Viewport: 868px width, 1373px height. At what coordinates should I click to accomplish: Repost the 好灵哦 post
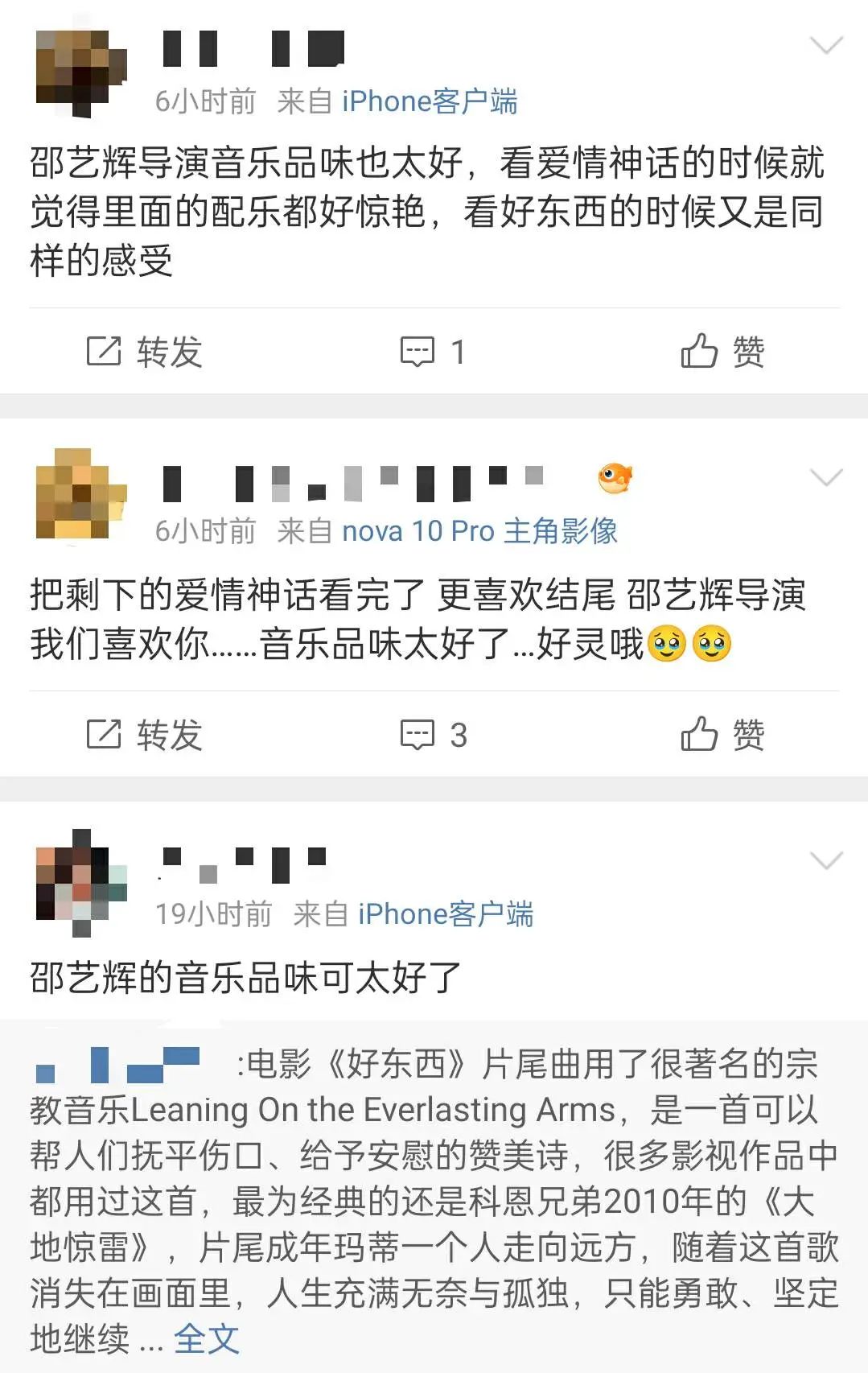(144, 735)
